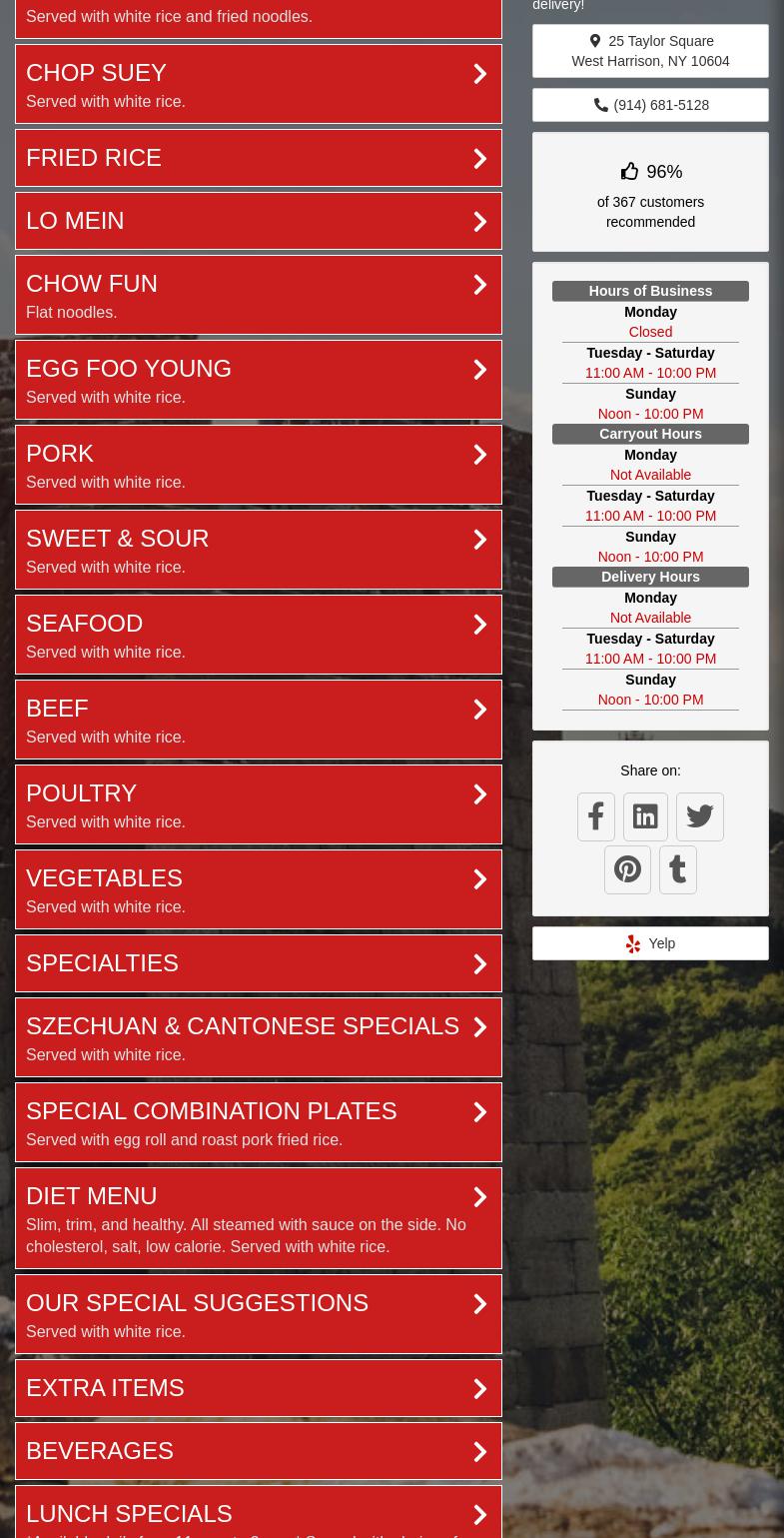Expand the Chop Suey menu section
Viewport: 784px width, 1538px height.
pyautogui.click(x=258, y=84)
